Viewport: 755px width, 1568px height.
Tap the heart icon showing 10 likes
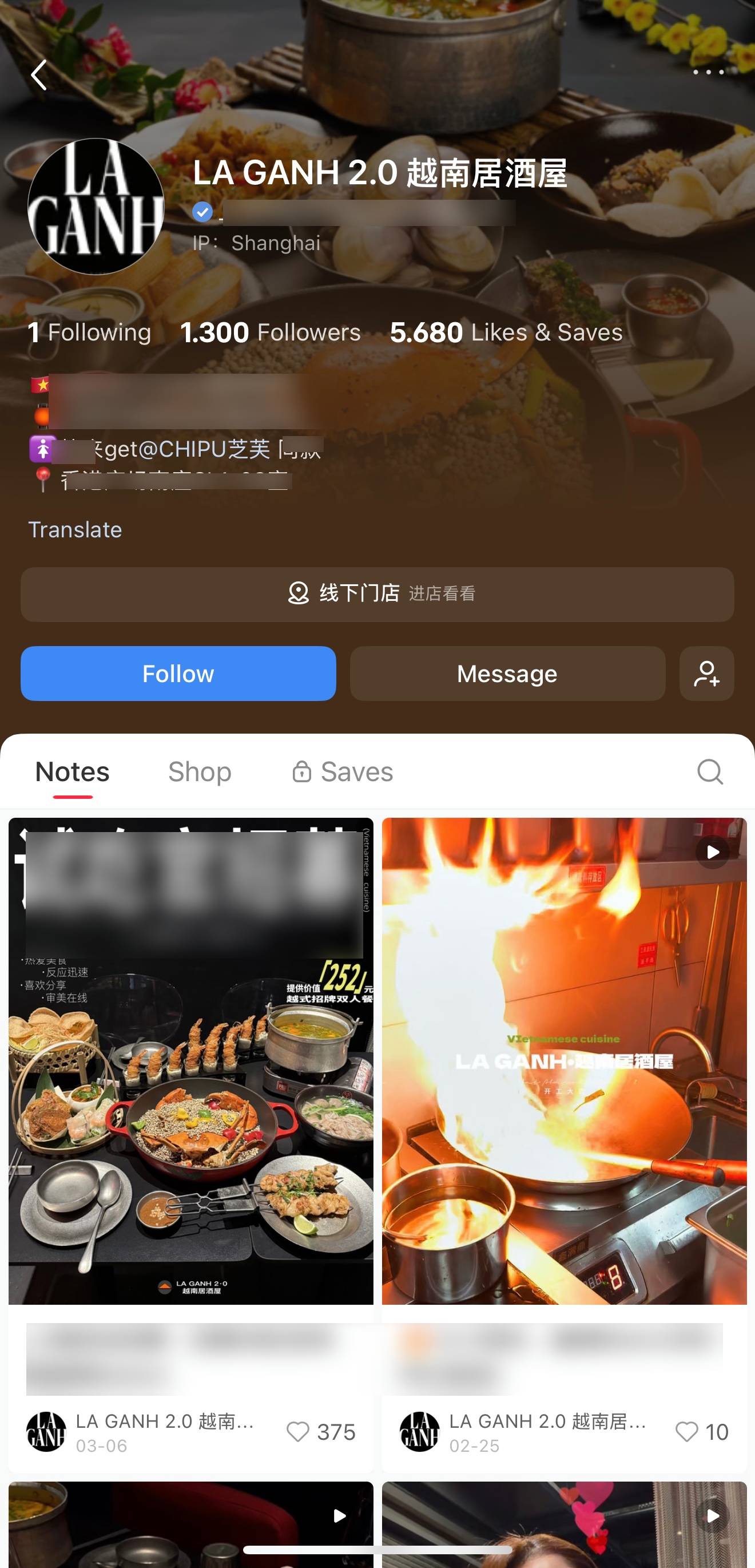[687, 1433]
